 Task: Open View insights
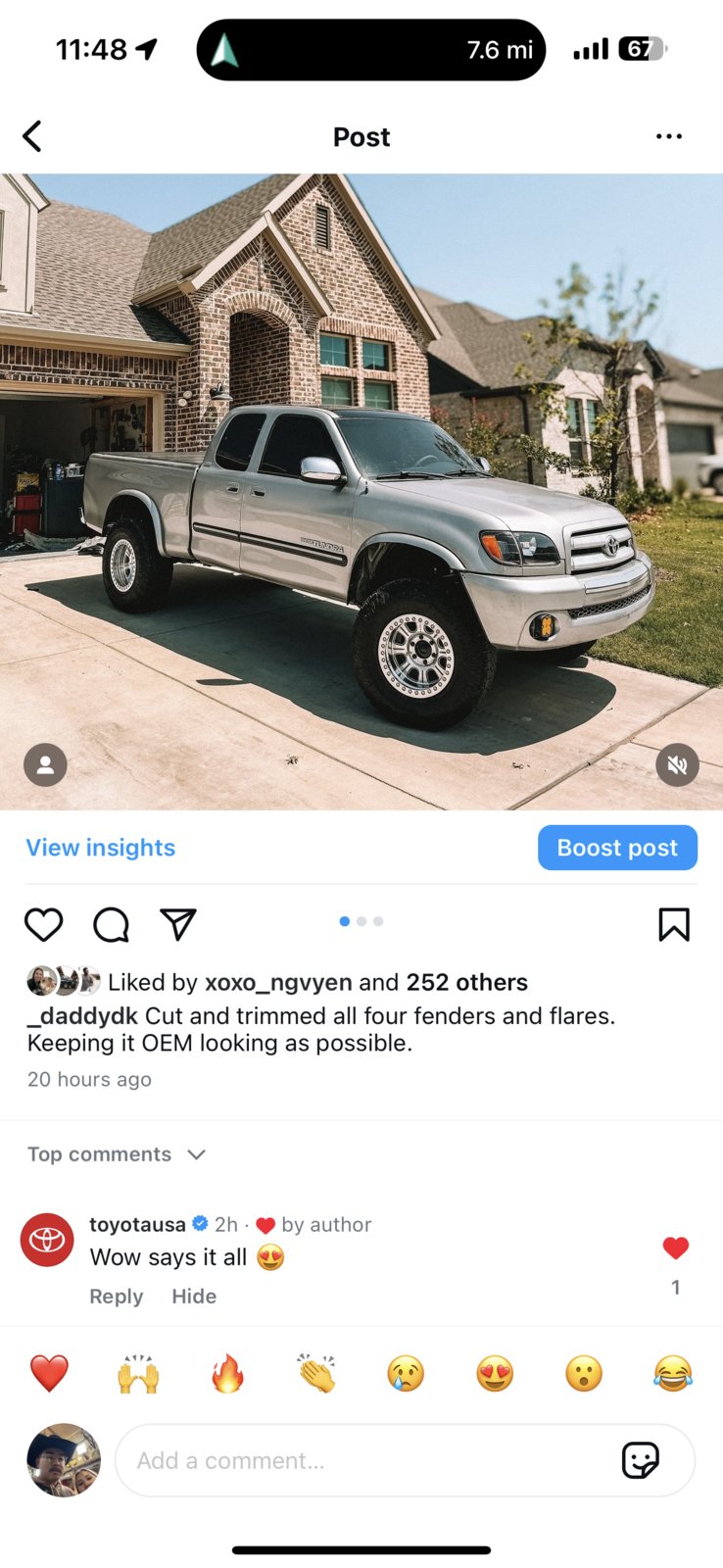[x=101, y=848]
